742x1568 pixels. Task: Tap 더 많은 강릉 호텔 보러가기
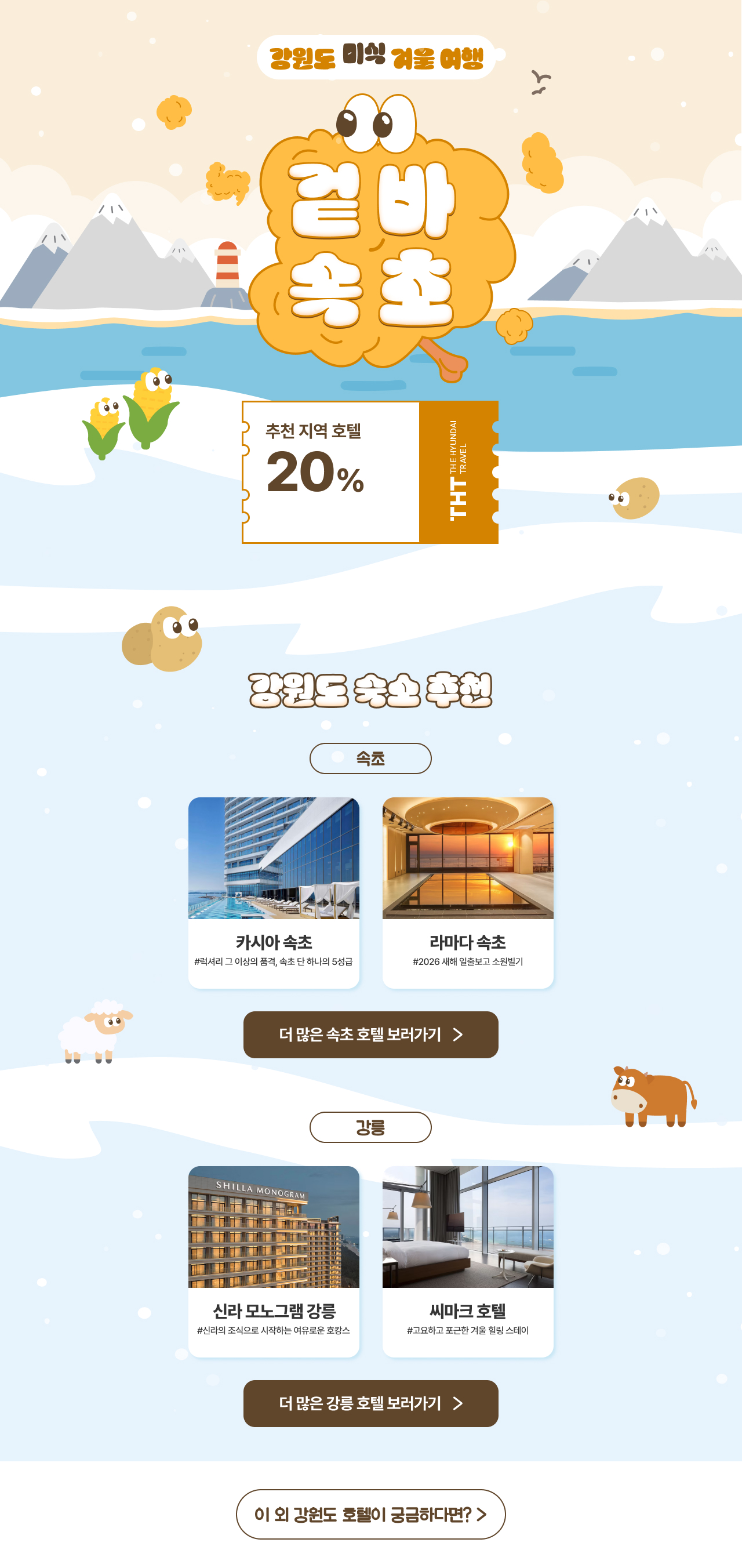tap(370, 1403)
